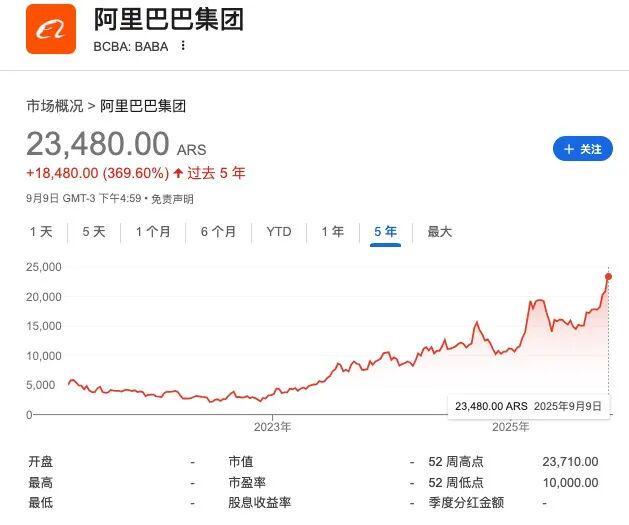
Task: Switch the chart to 5 天
Action: click(x=94, y=232)
